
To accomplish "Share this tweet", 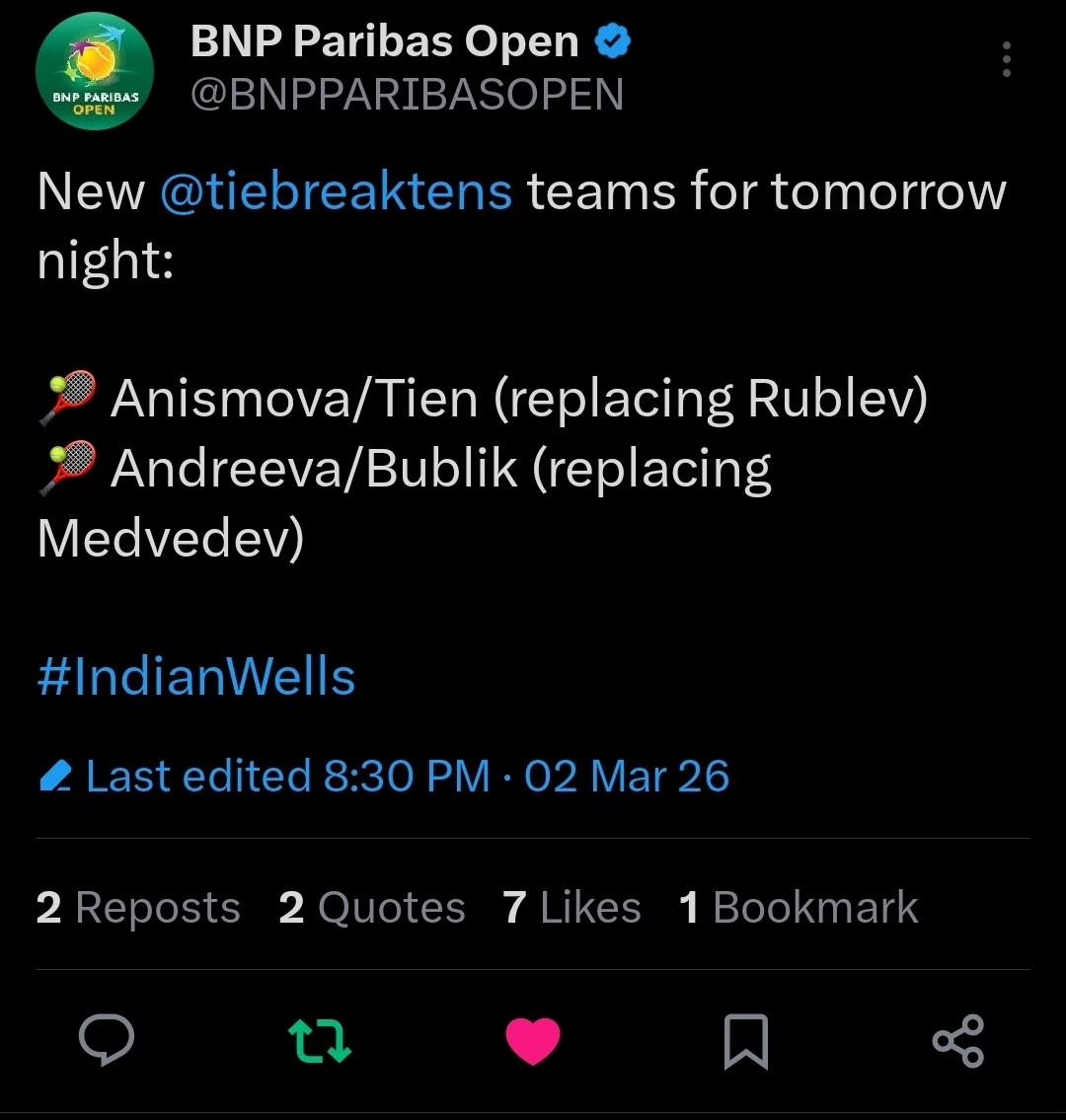I will pos(958,1040).
